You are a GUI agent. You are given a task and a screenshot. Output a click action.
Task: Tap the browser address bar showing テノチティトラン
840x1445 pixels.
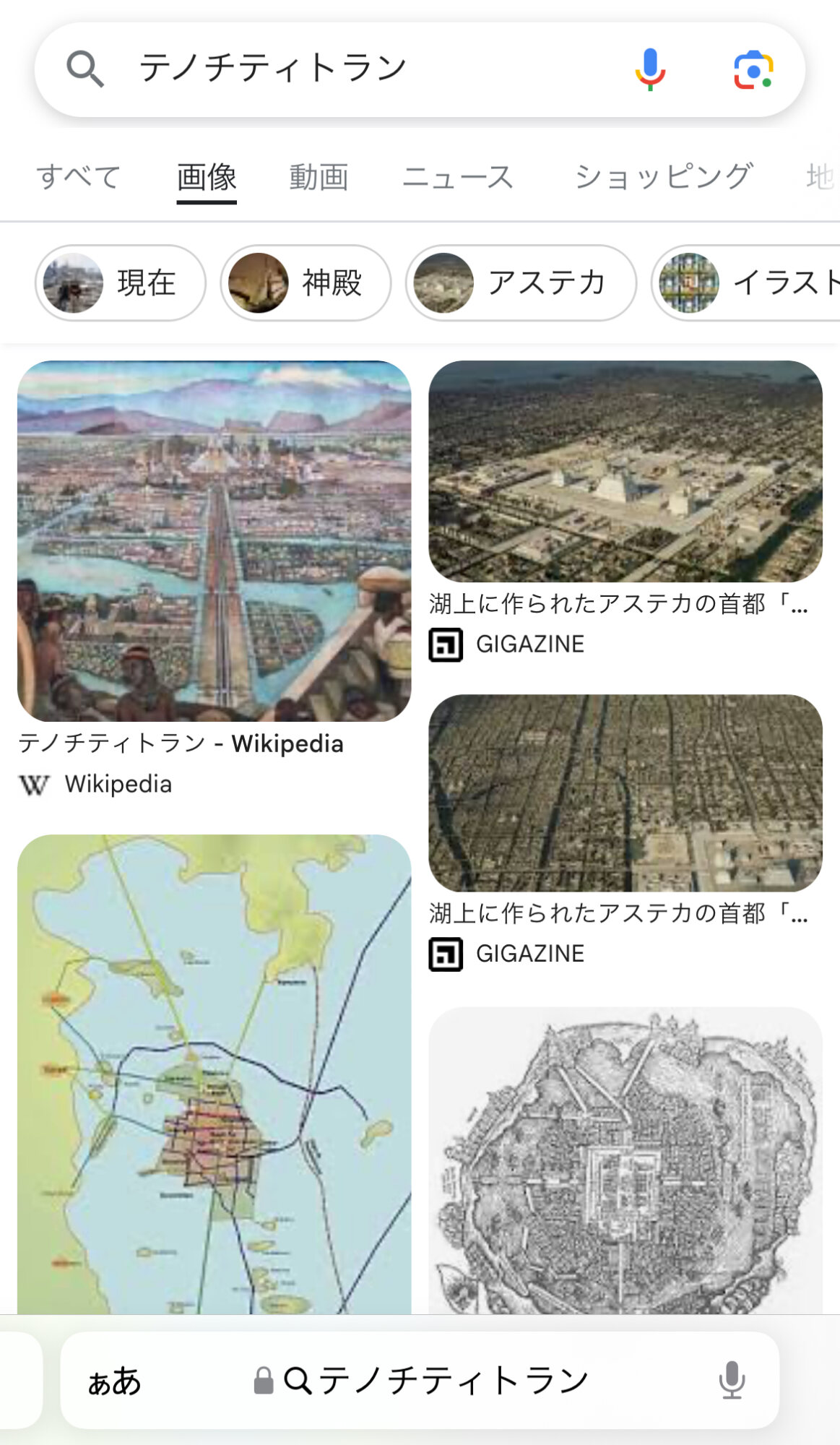pos(433,1381)
